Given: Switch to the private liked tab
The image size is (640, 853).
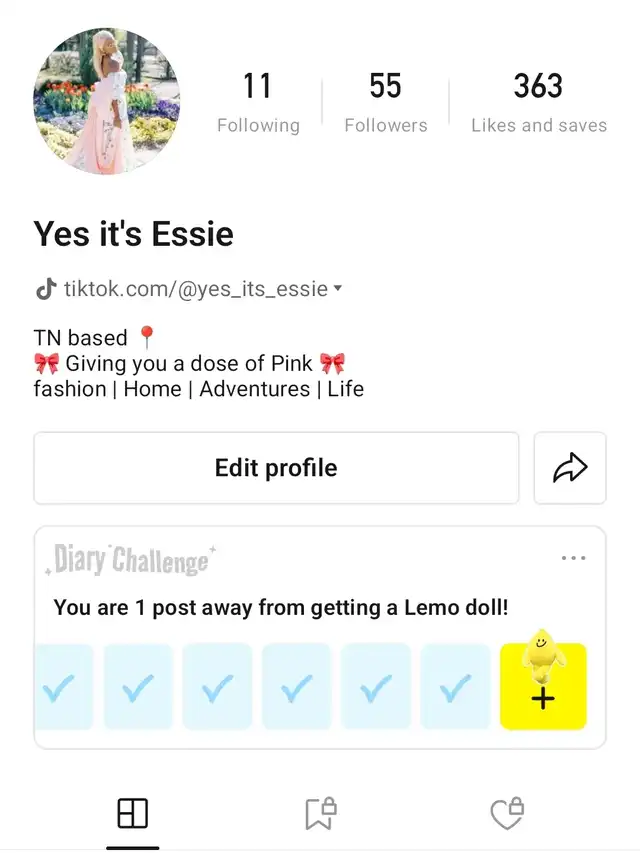Looking at the screenshot, I should click(507, 814).
